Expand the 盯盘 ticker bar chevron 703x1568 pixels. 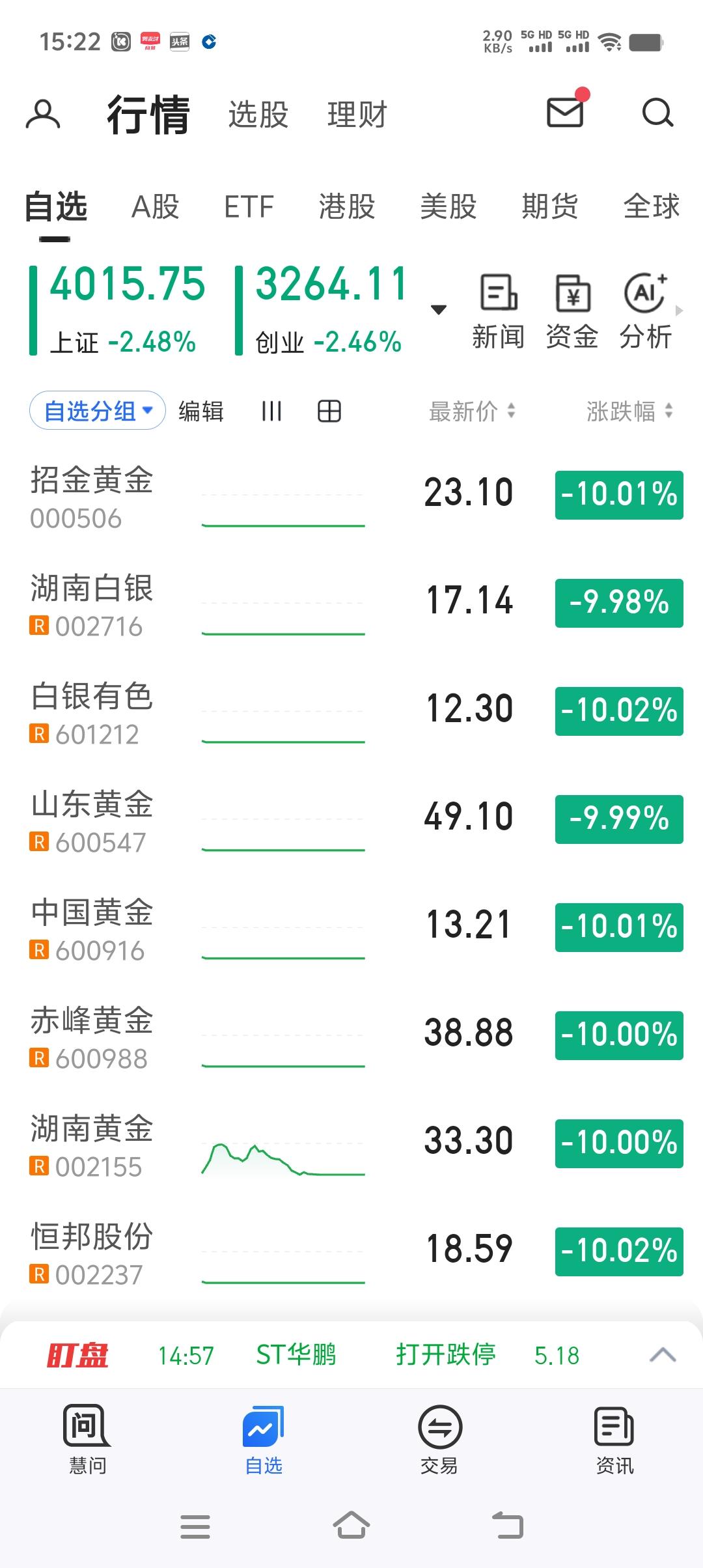663,1355
